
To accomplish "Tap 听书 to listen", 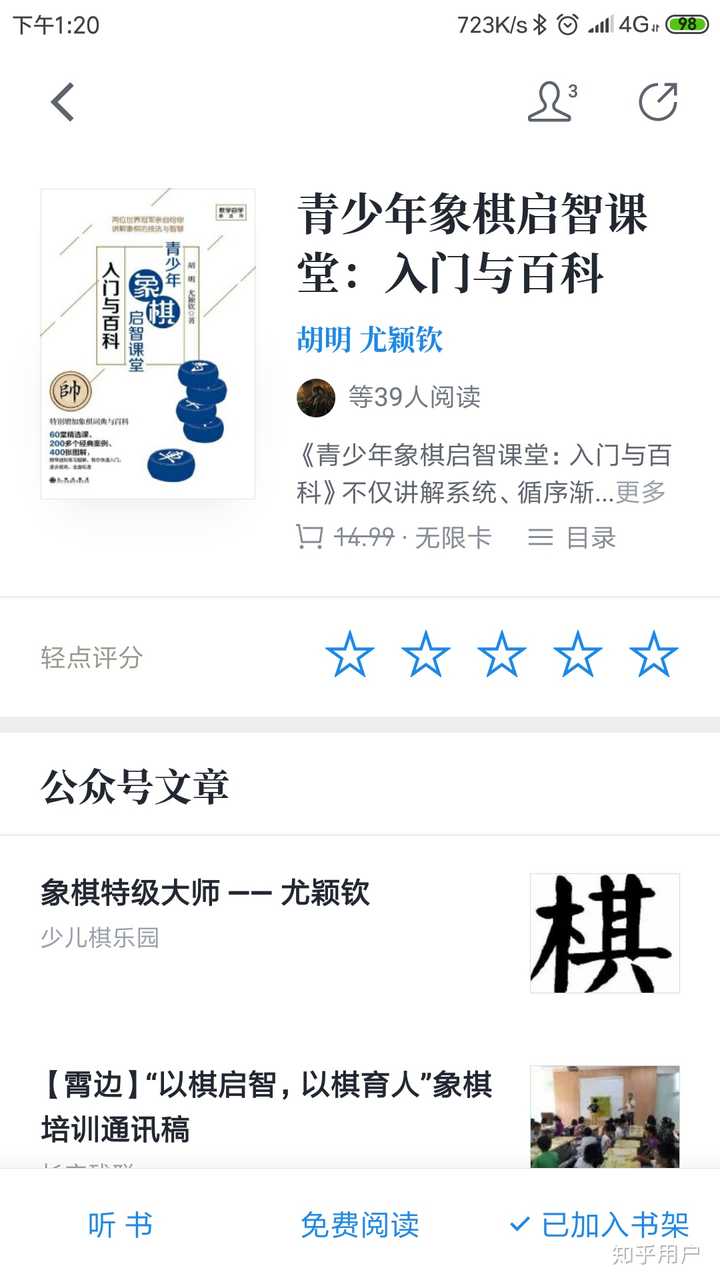I will pos(120,1224).
